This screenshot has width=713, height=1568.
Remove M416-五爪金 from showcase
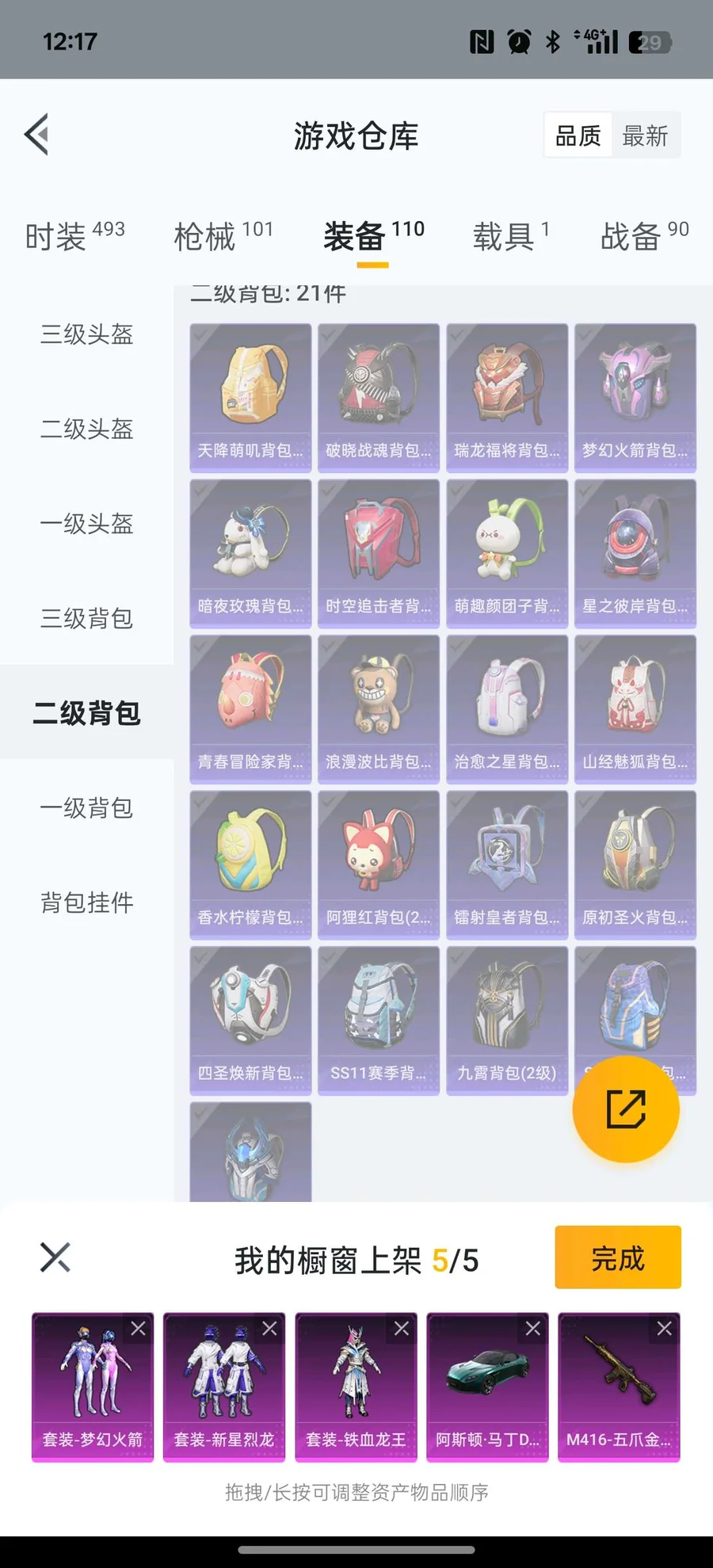coord(664,1329)
